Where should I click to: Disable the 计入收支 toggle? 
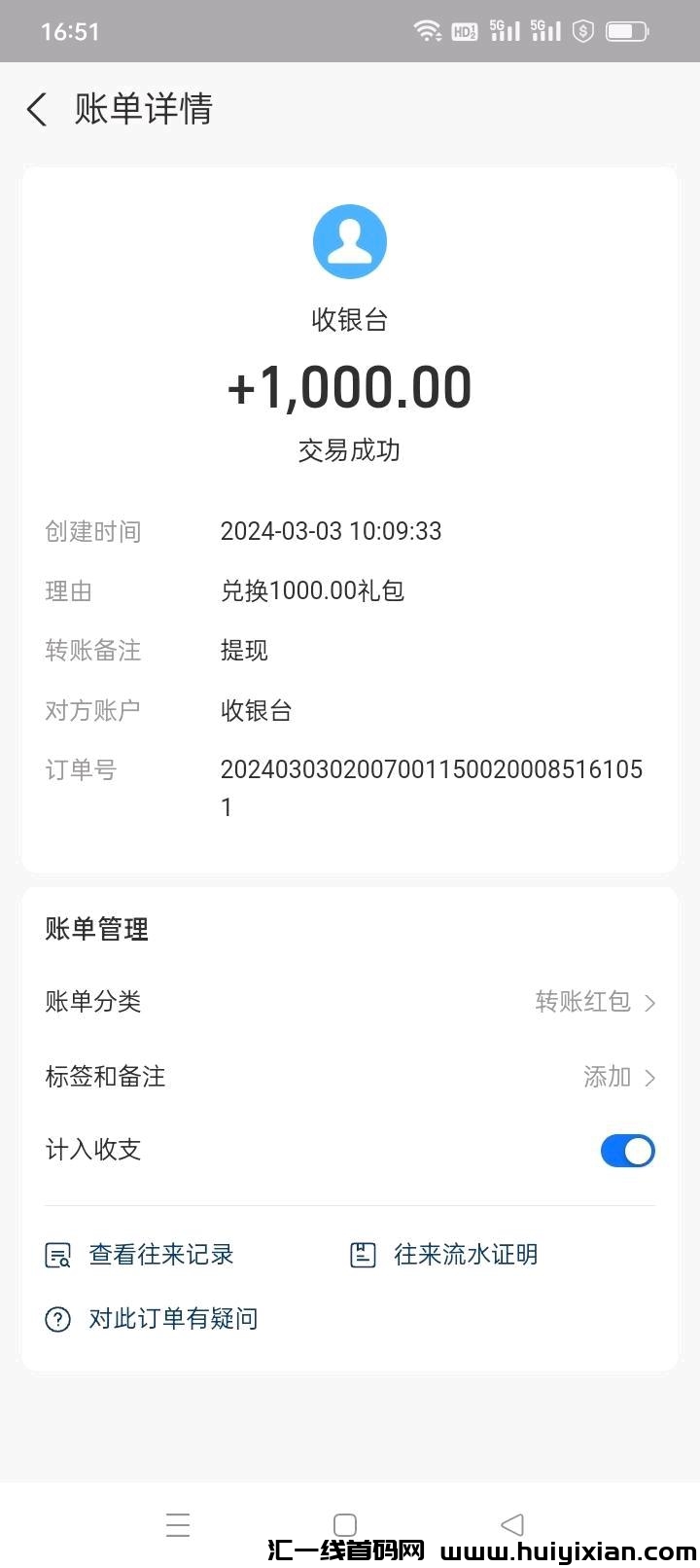coord(627,1151)
